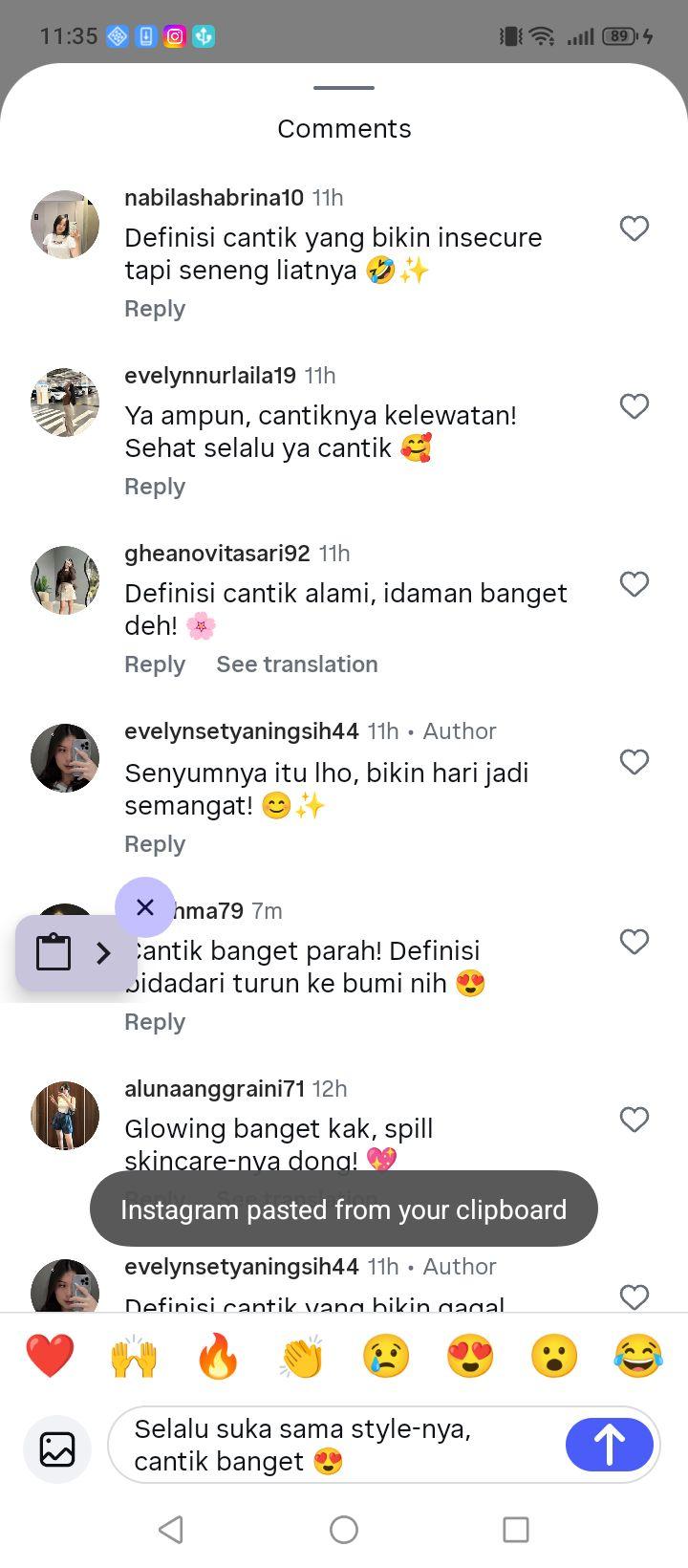Post the comment with the blue arrow
This screenshot has height=1568, width=688.
pos(610,1445)
